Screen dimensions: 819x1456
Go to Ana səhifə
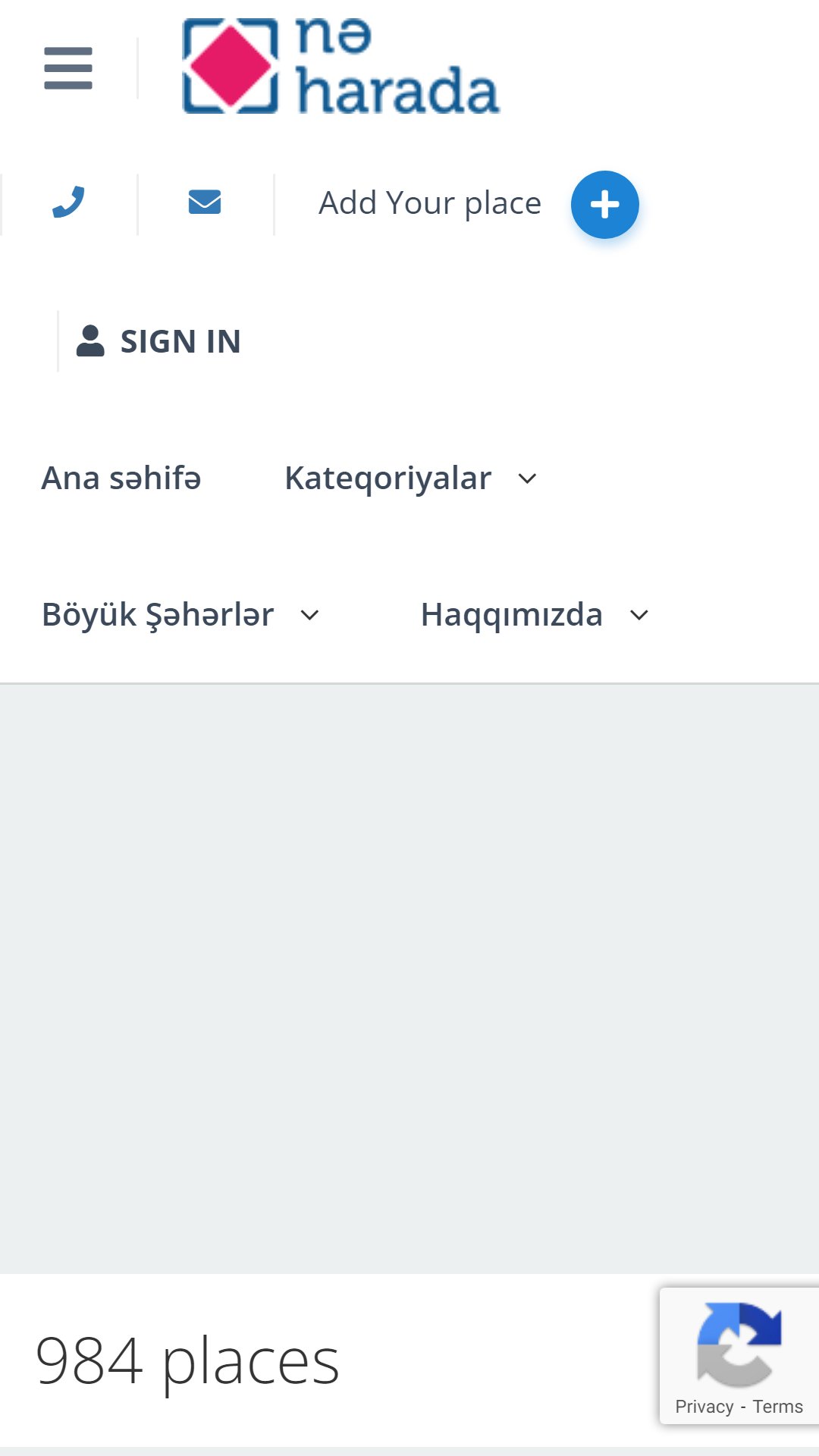click(121, 479)
